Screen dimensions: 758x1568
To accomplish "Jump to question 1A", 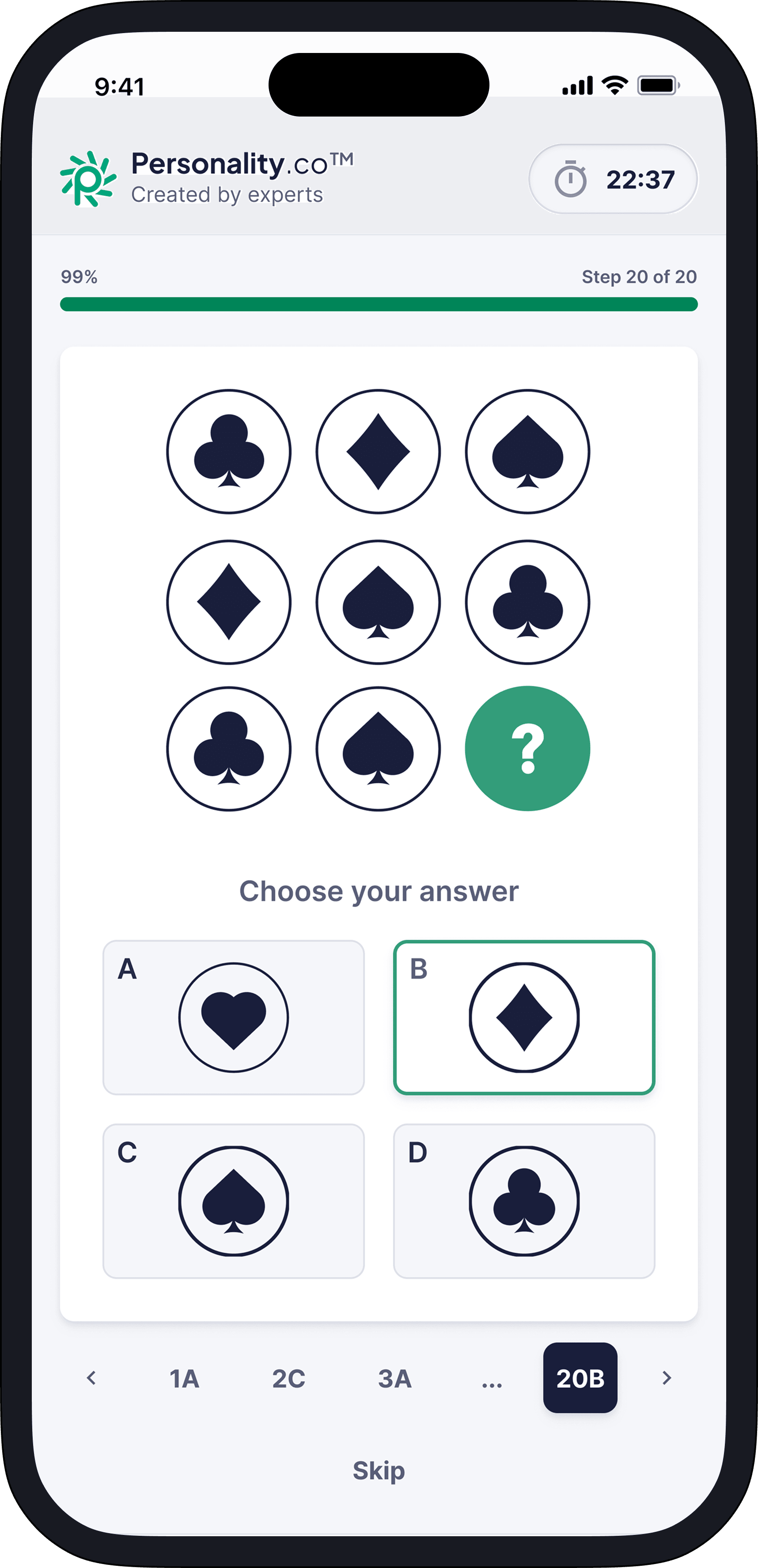I will [184, 1379].
